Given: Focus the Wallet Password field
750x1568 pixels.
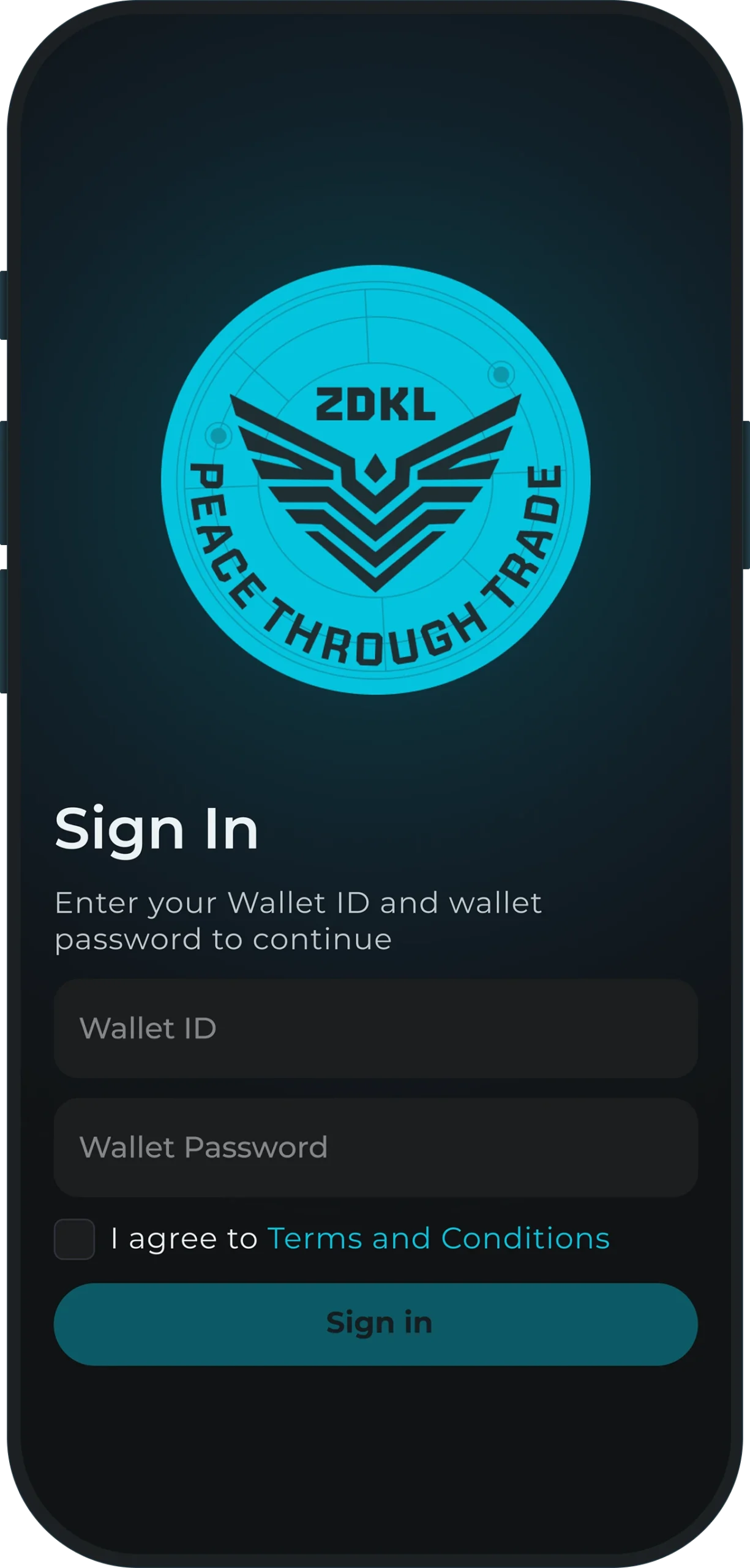Looking at the screenshot, I should point(375,1147).
